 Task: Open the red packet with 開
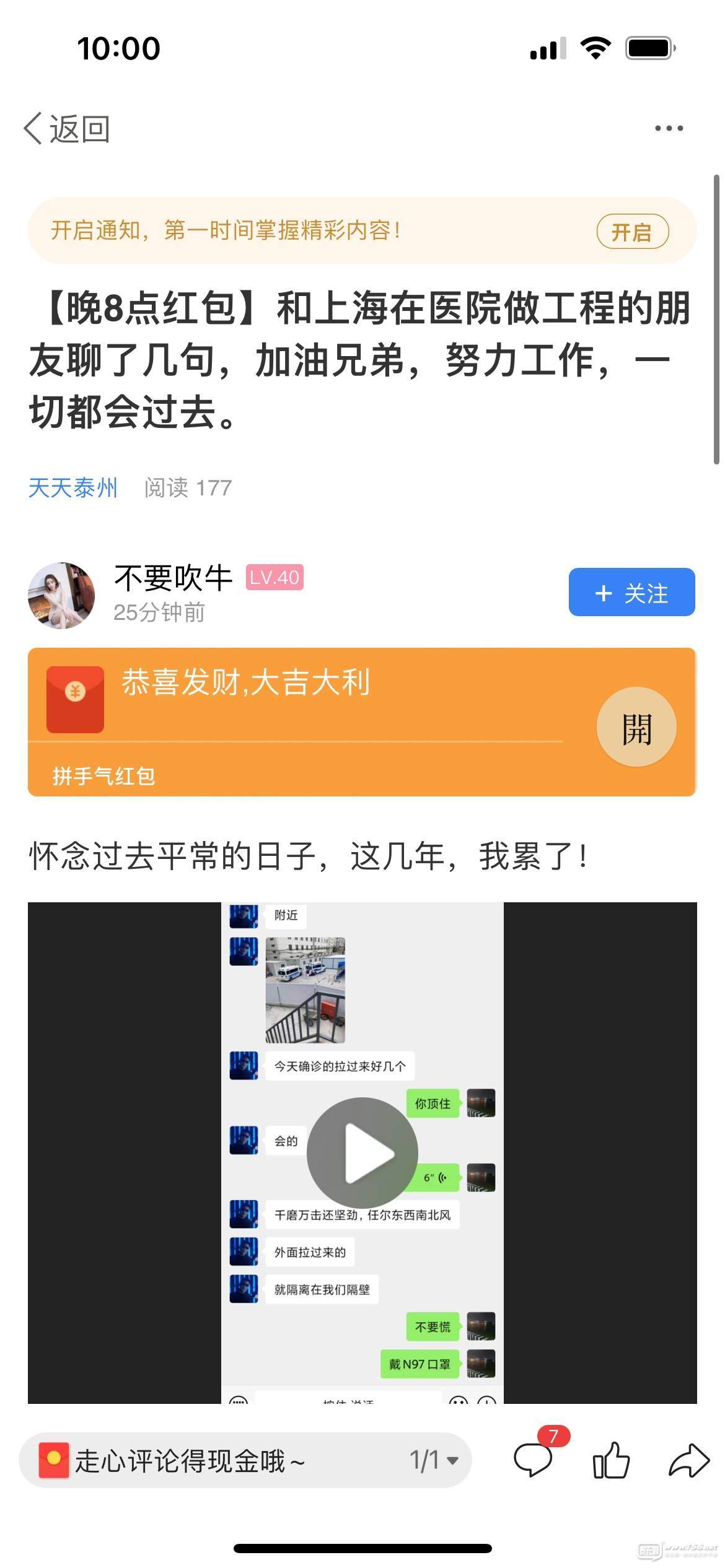point(636,727)
